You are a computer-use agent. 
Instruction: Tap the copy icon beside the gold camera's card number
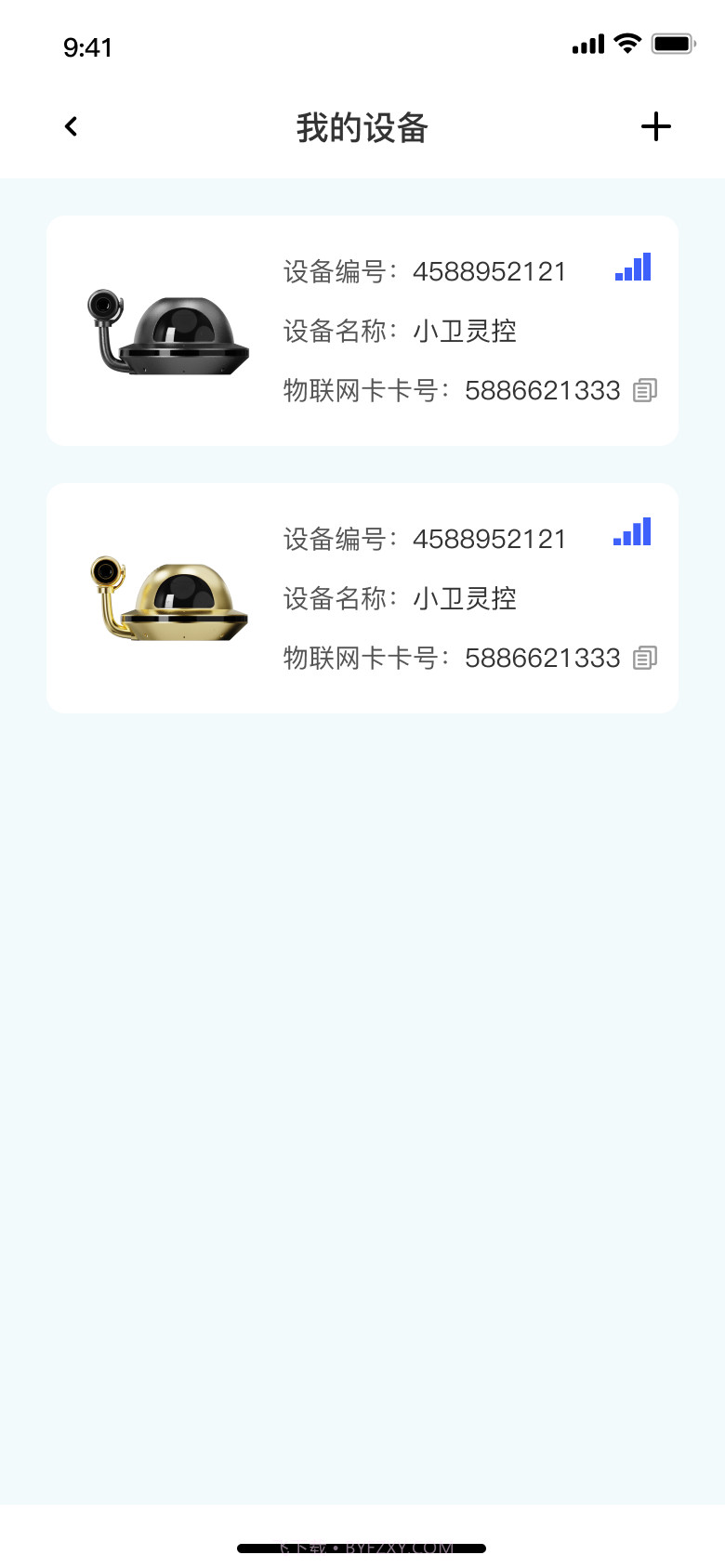point(646,658)
